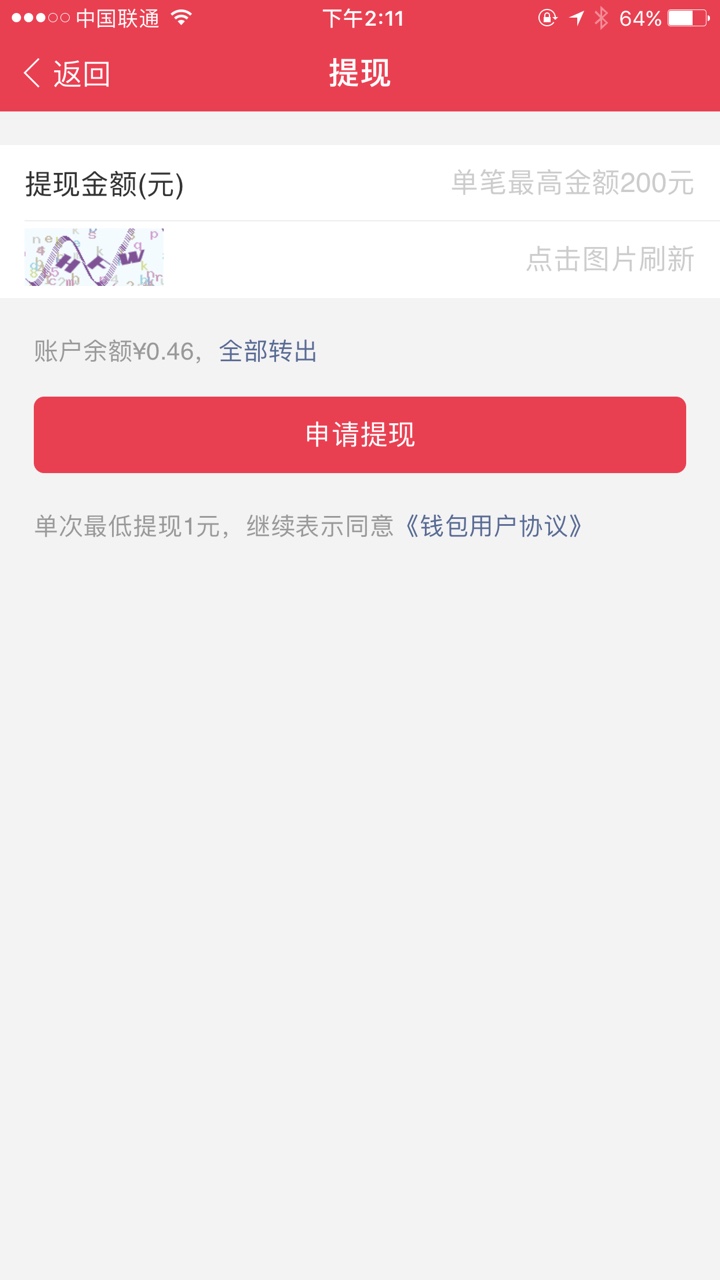Screen dimensions: 720x1280
Task: Submit with the 申请提现 button
Action: 360,435
